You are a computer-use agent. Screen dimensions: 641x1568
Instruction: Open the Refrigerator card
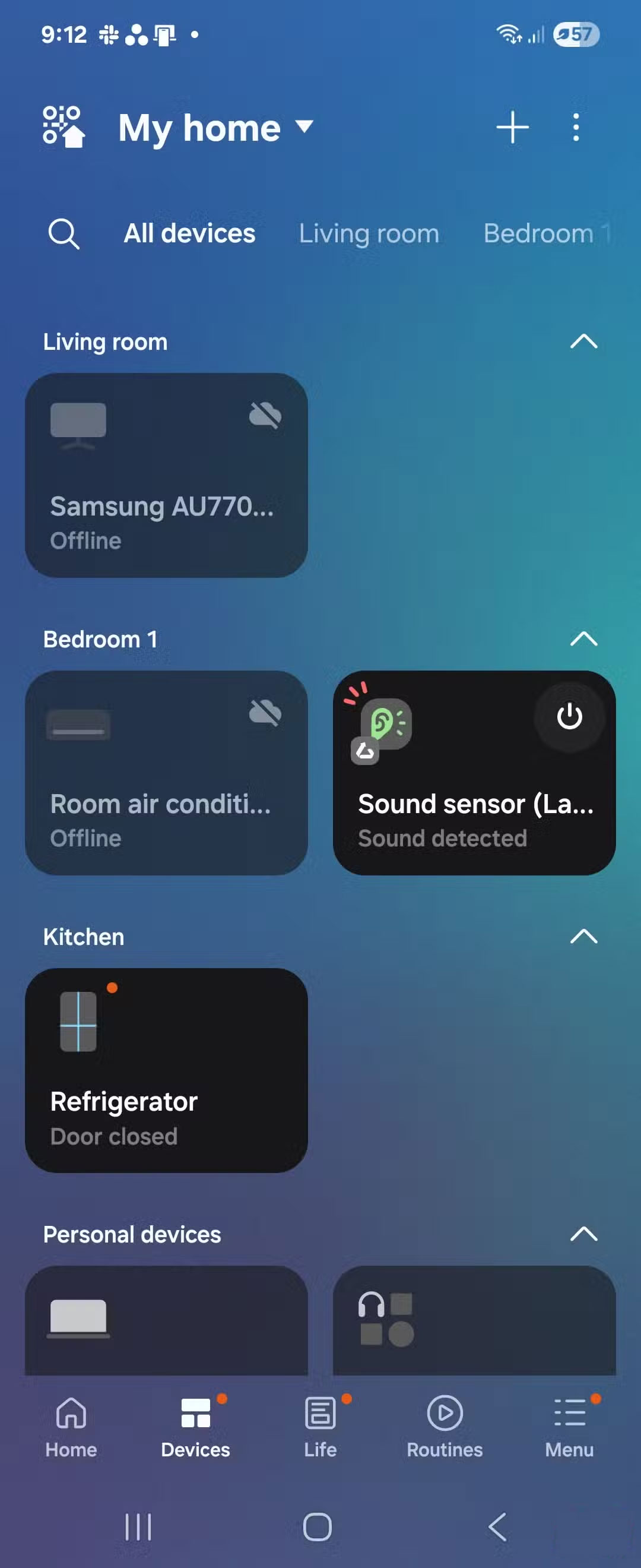(x=166, y=1070)
